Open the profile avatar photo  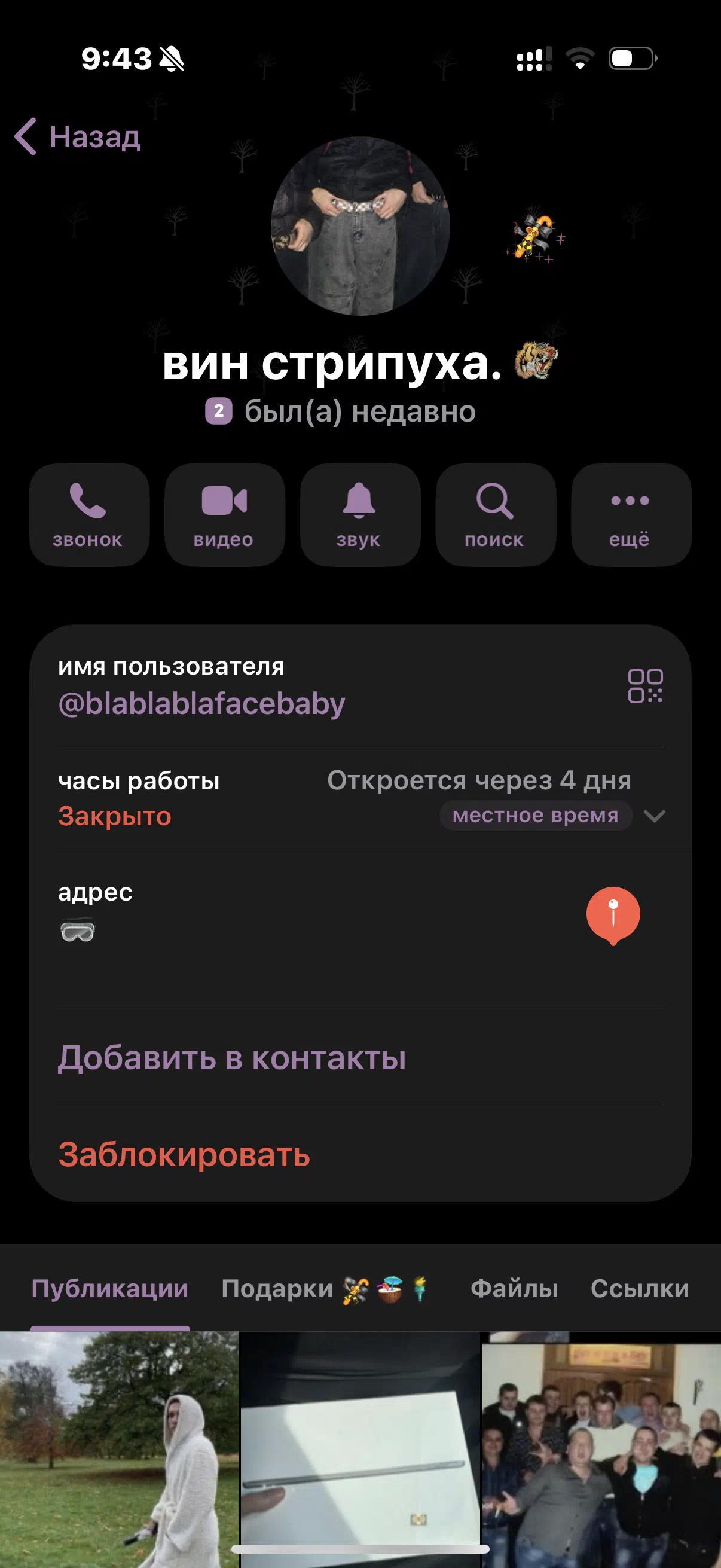point(360,226)
